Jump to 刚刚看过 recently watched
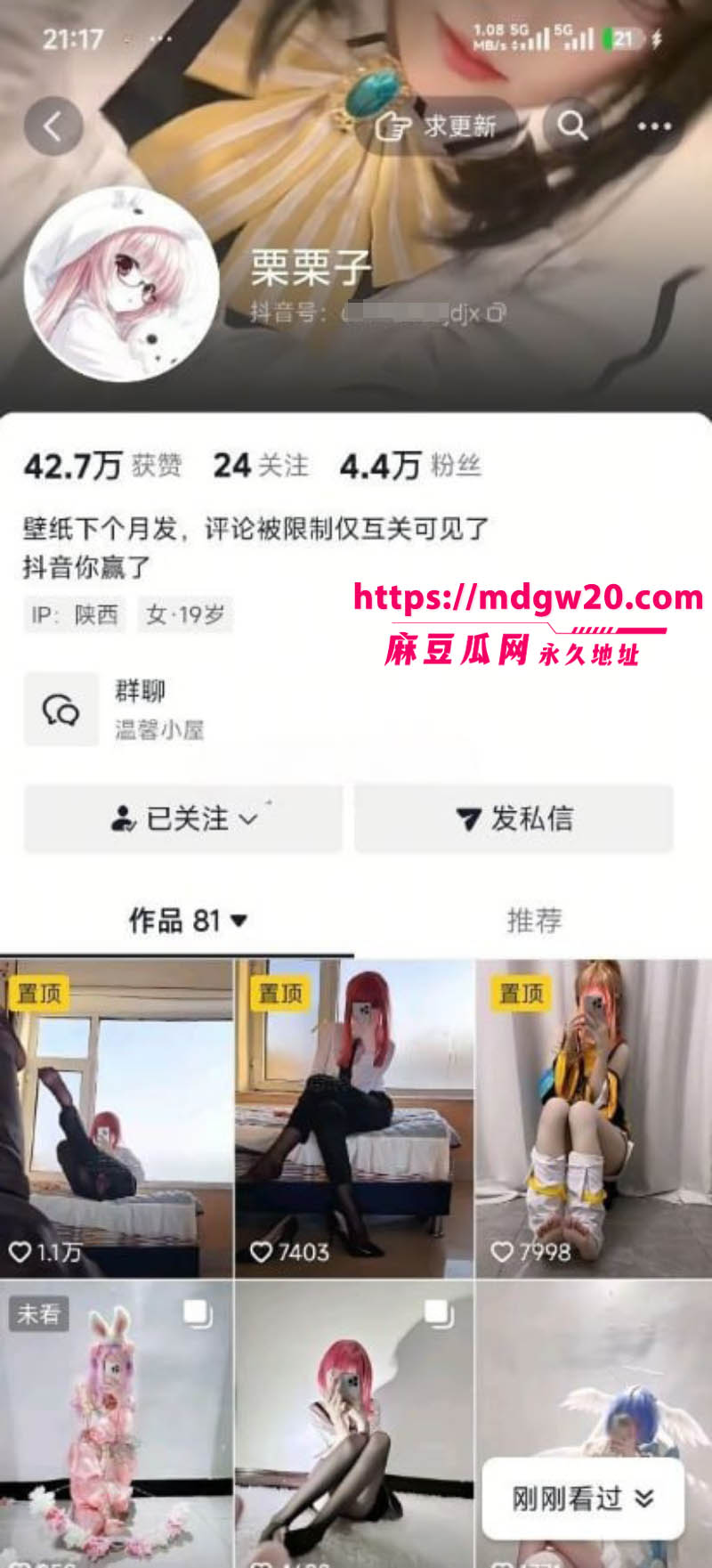 click(583, 1498)
